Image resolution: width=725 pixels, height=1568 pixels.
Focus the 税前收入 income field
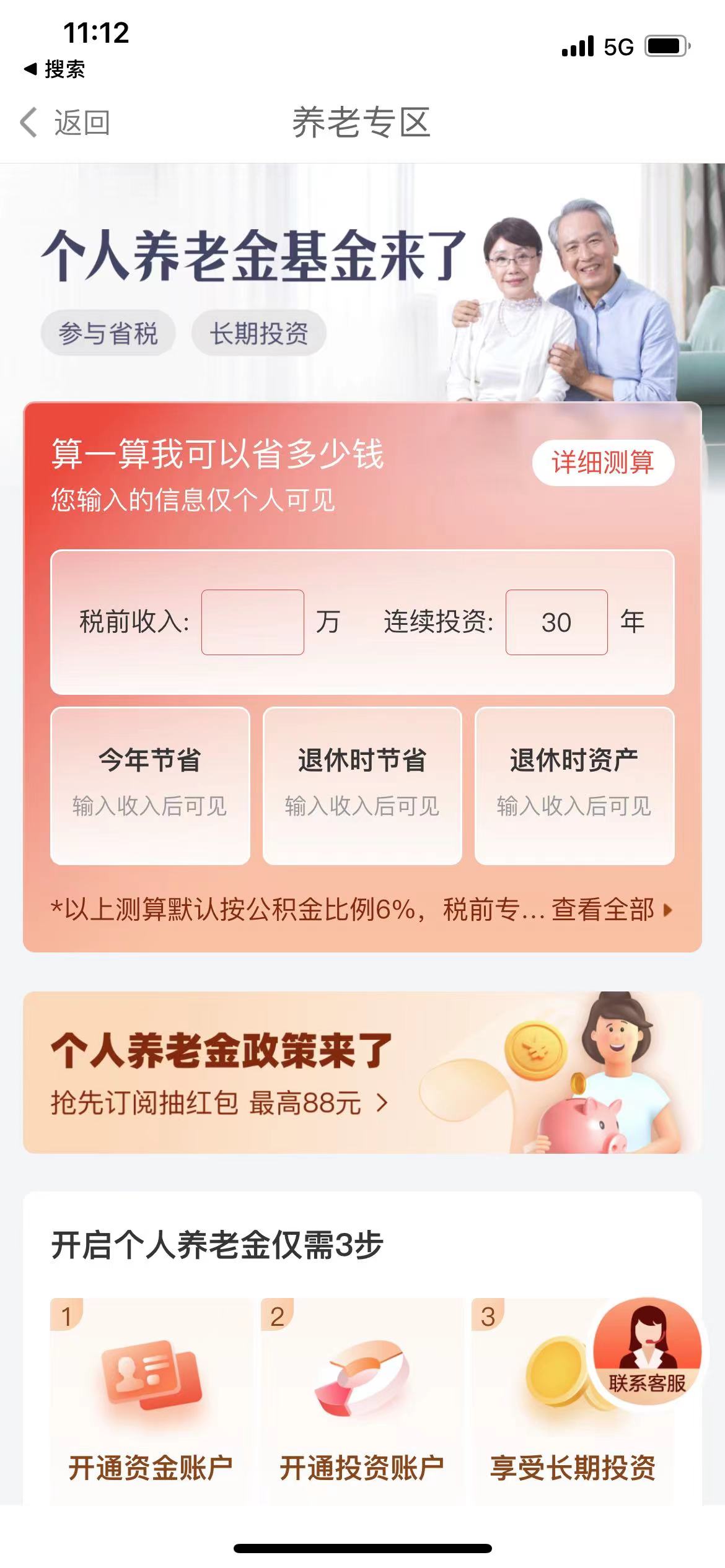(252, 622)
